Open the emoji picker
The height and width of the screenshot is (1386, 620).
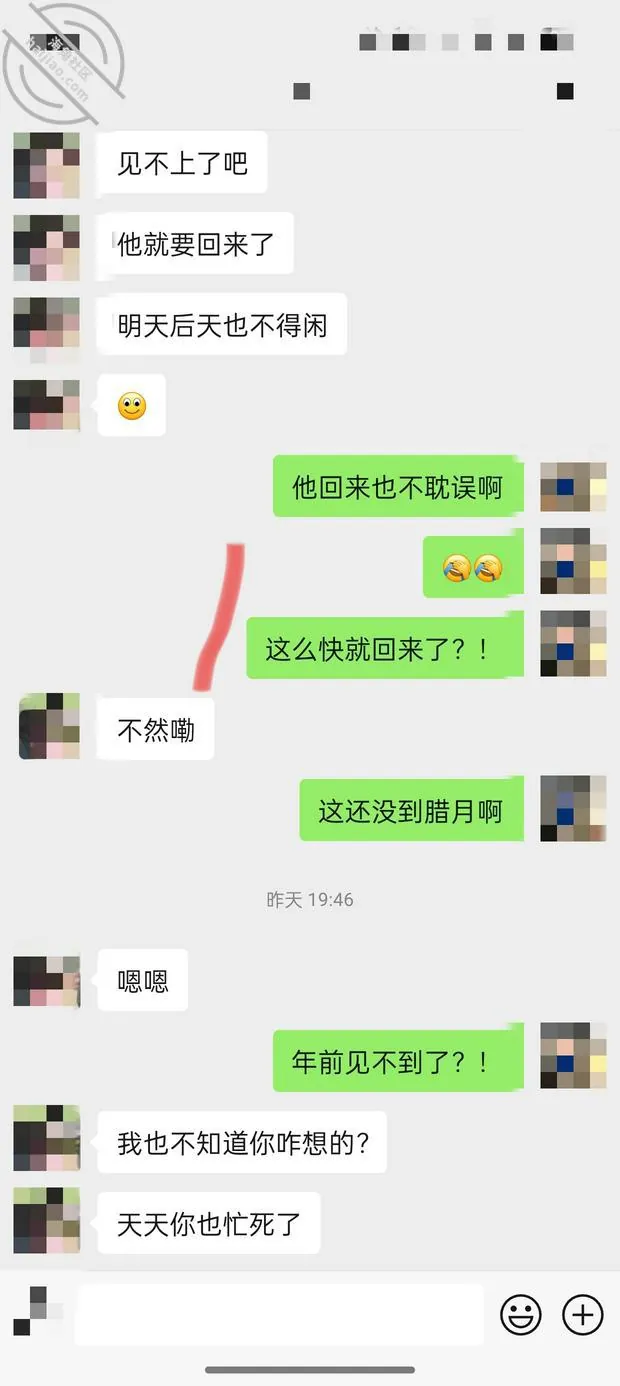521,1315
